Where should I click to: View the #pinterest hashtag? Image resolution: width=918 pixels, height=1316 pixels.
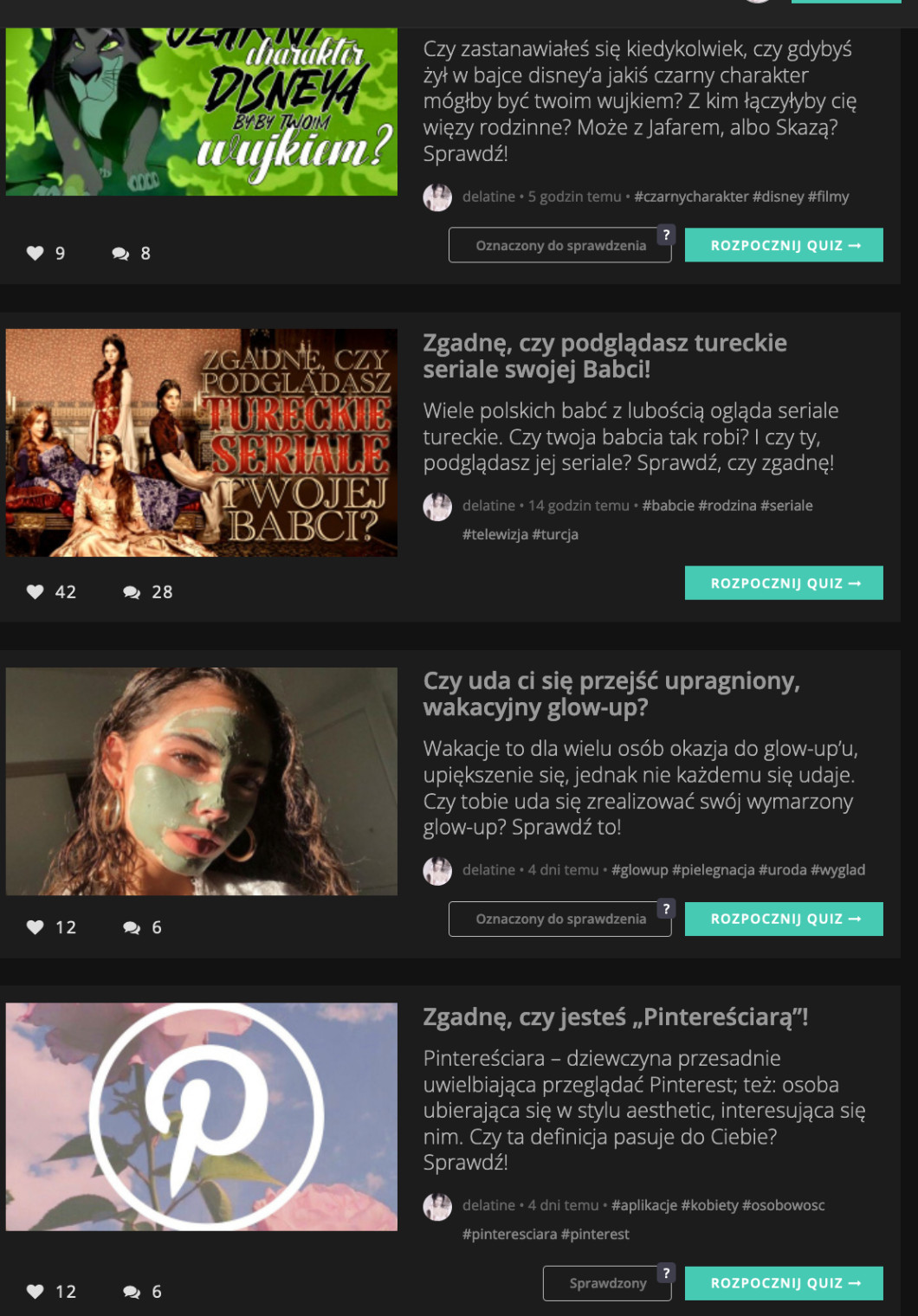pyautogui.click(x=595, y=1234)
